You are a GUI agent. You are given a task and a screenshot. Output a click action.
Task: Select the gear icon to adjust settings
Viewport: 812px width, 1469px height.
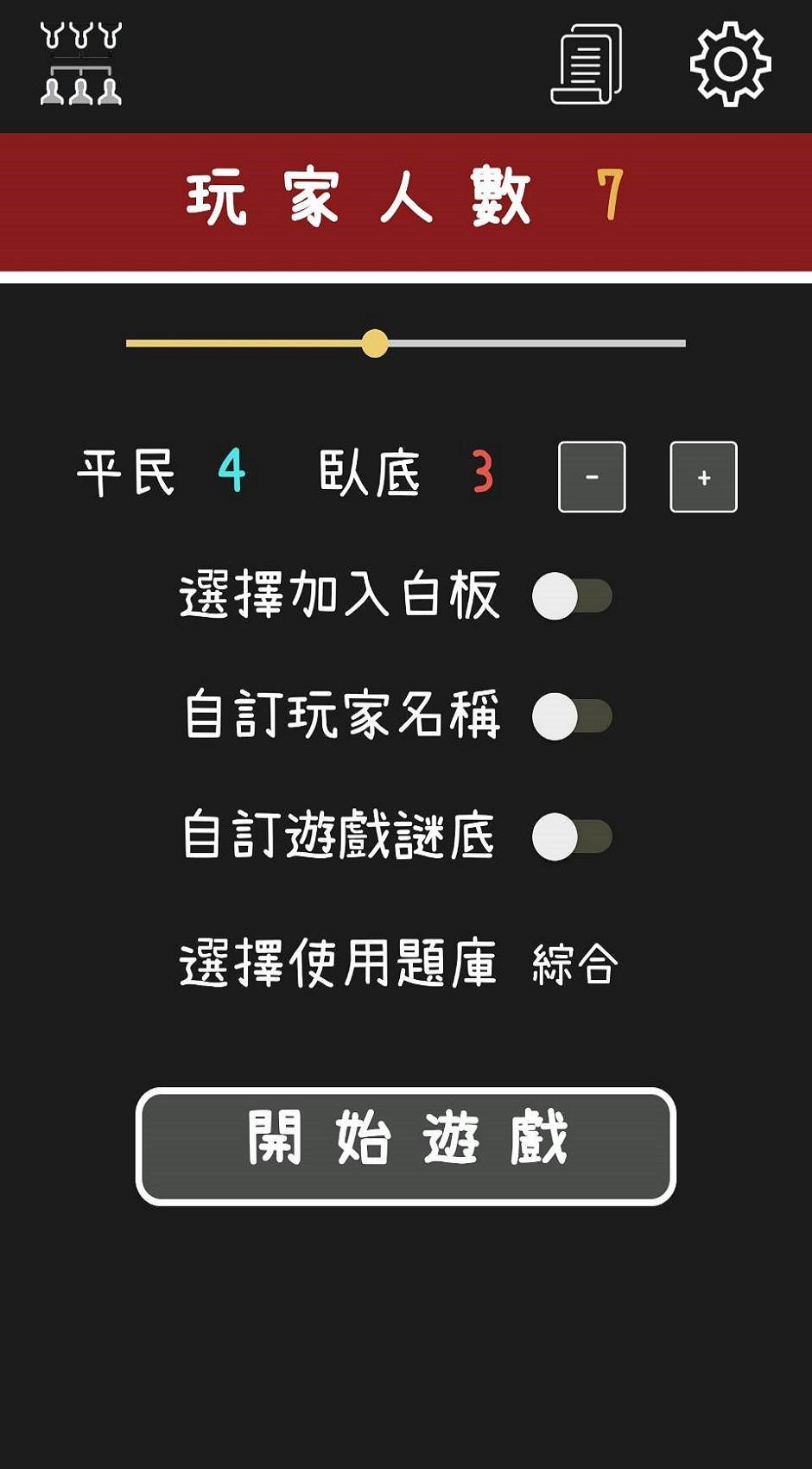pyautogui.click(x=730, y=65)
